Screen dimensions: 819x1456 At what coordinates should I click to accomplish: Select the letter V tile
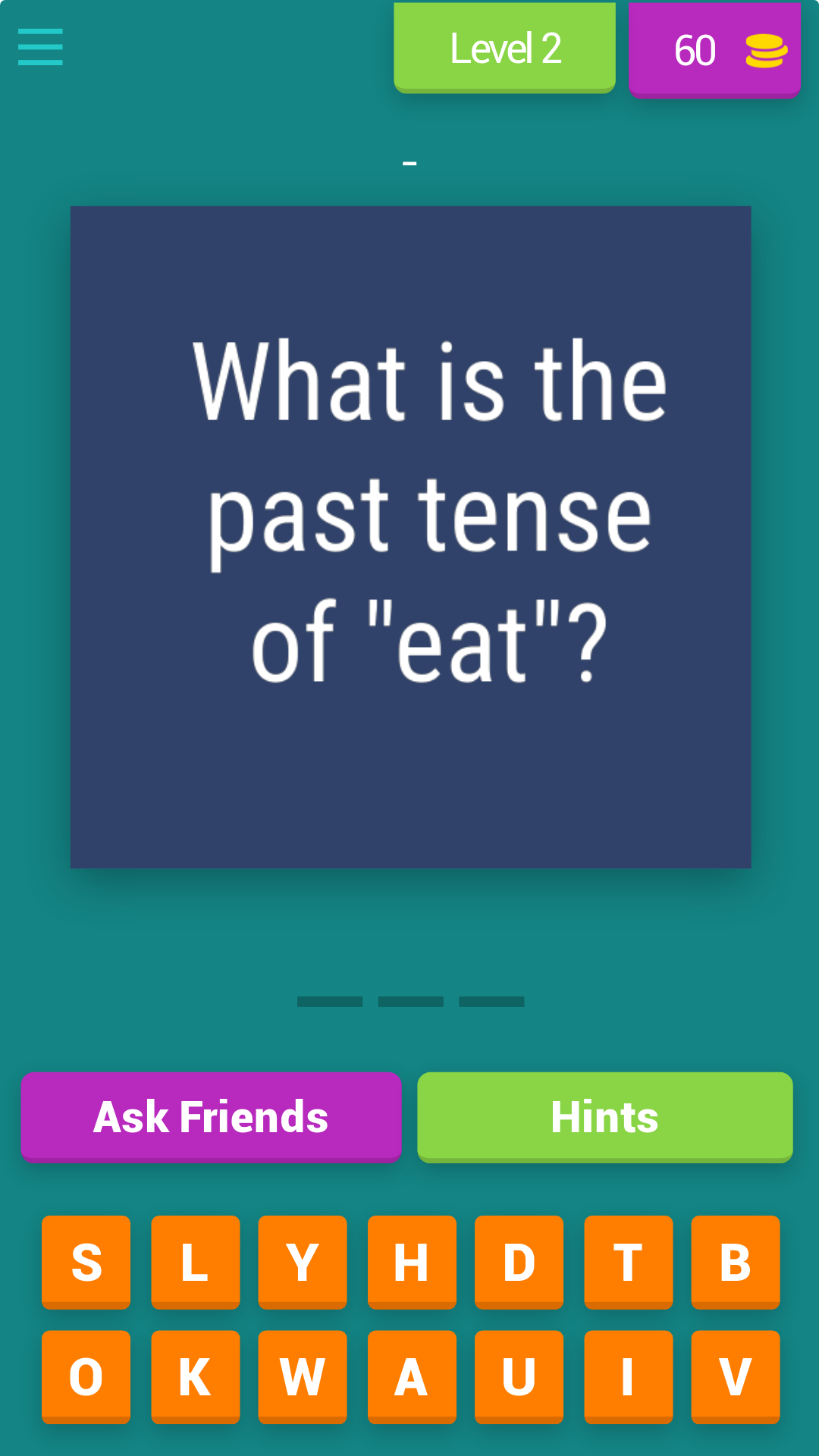(735, 1376)
